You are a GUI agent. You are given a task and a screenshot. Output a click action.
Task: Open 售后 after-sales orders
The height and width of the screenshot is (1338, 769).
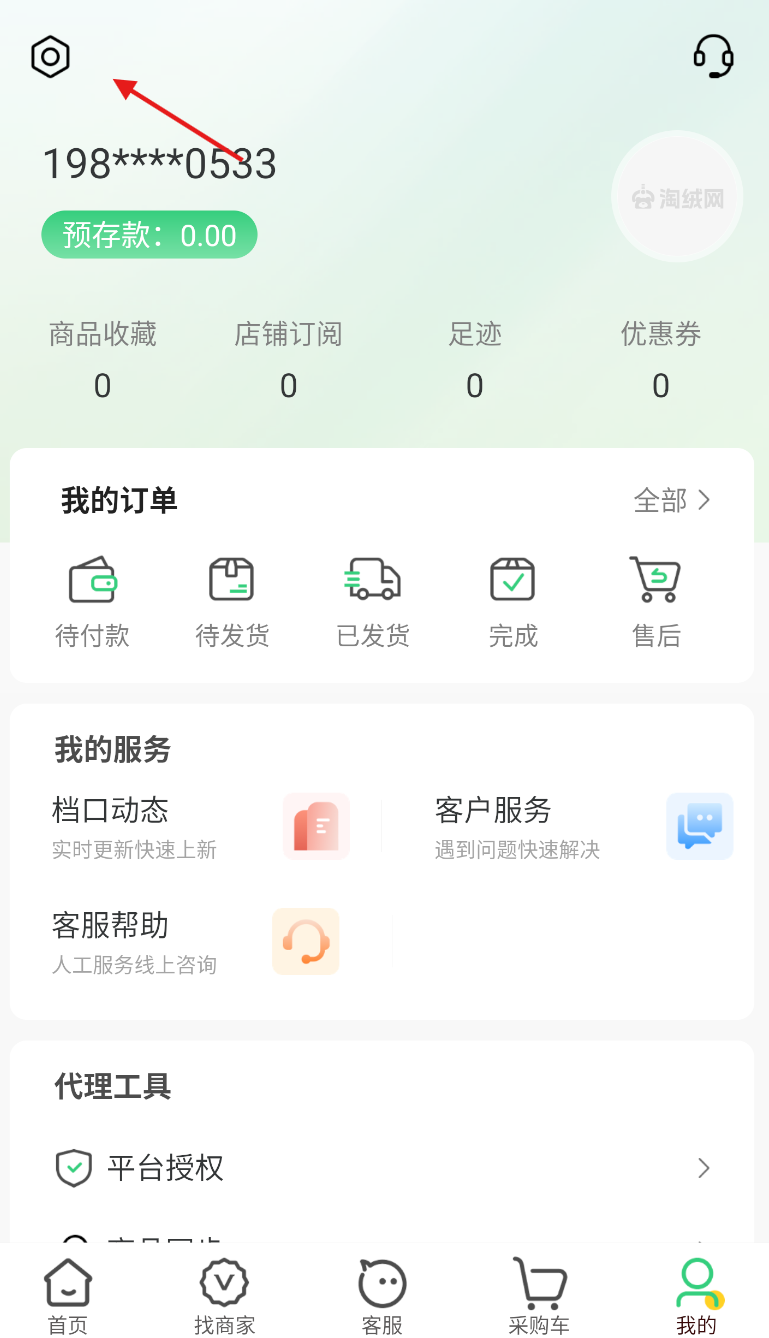tap(656, 602)
